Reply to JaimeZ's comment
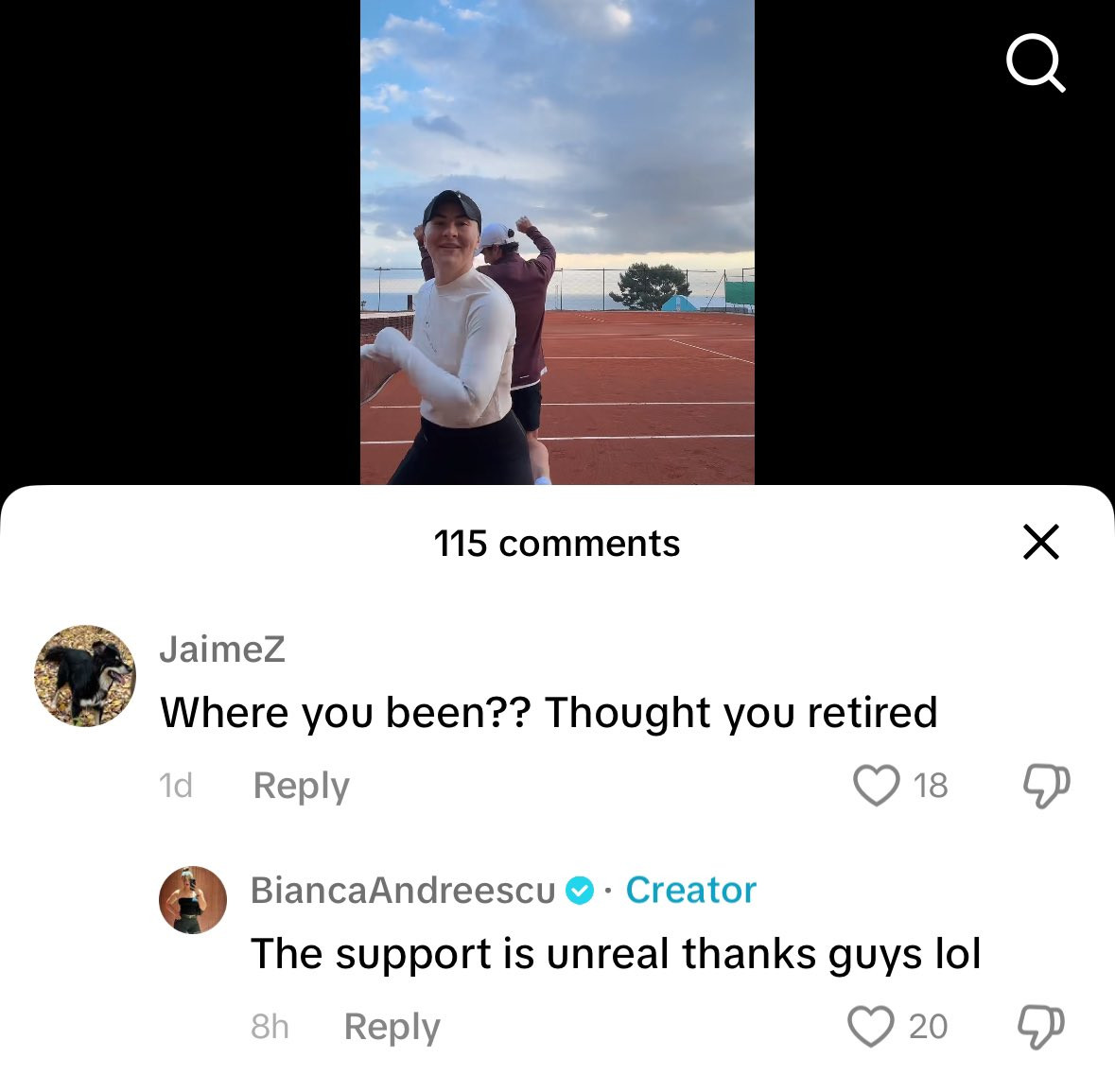The height and width of the screenshot is (1092, 1115). tap(301, 786)
